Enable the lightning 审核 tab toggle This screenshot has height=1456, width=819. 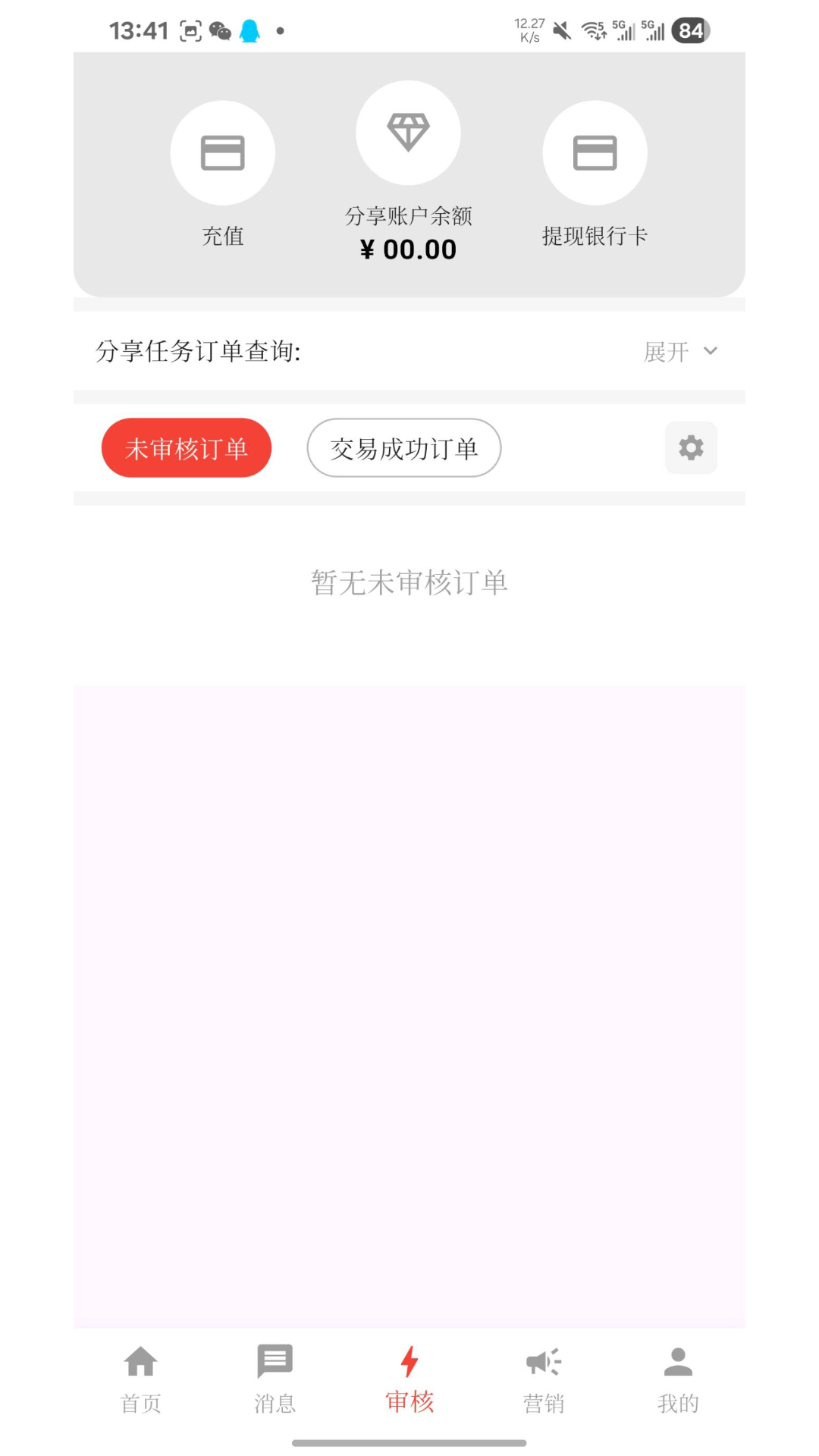click(x=409, y=1361)
